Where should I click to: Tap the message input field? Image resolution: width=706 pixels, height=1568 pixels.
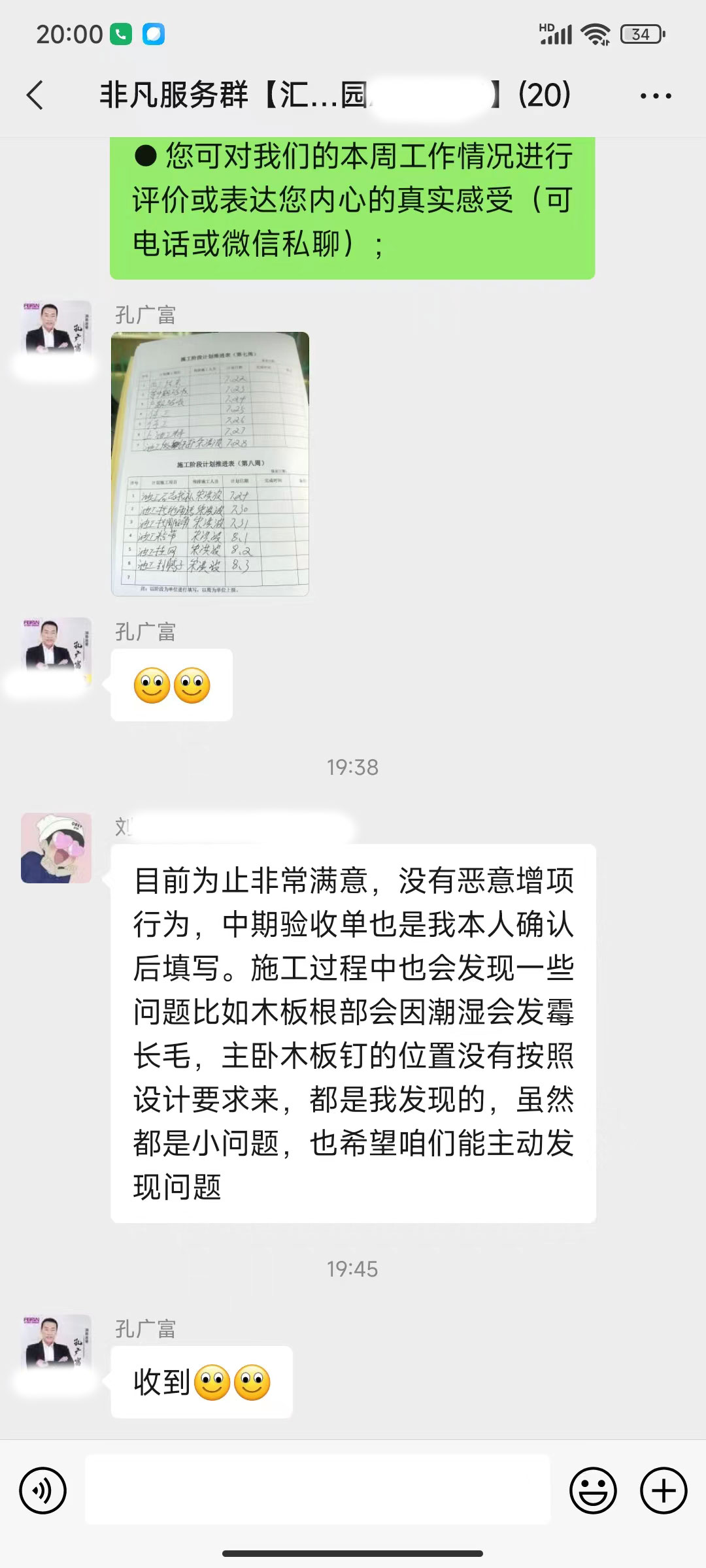318,1491
